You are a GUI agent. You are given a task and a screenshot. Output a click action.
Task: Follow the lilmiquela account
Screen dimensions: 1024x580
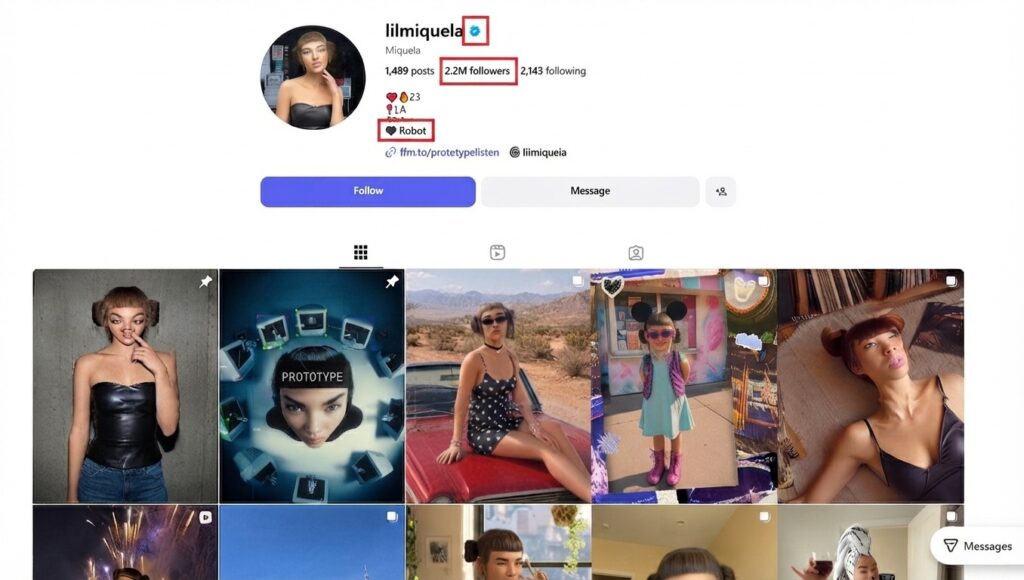[368, 191]
